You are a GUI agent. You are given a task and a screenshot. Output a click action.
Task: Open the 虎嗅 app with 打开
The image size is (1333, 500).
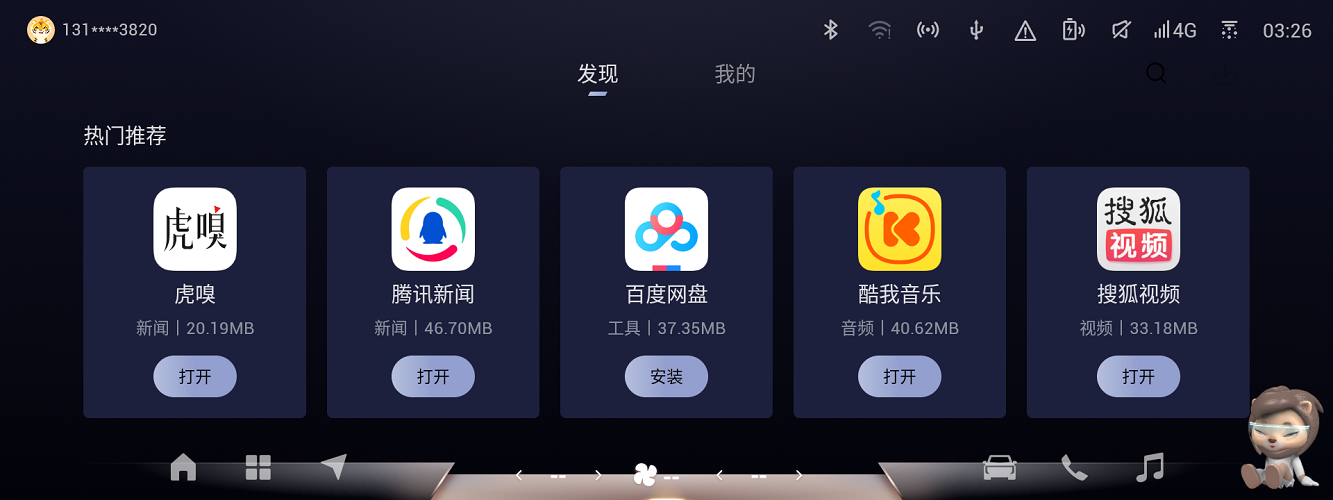(x=195, y=377)
